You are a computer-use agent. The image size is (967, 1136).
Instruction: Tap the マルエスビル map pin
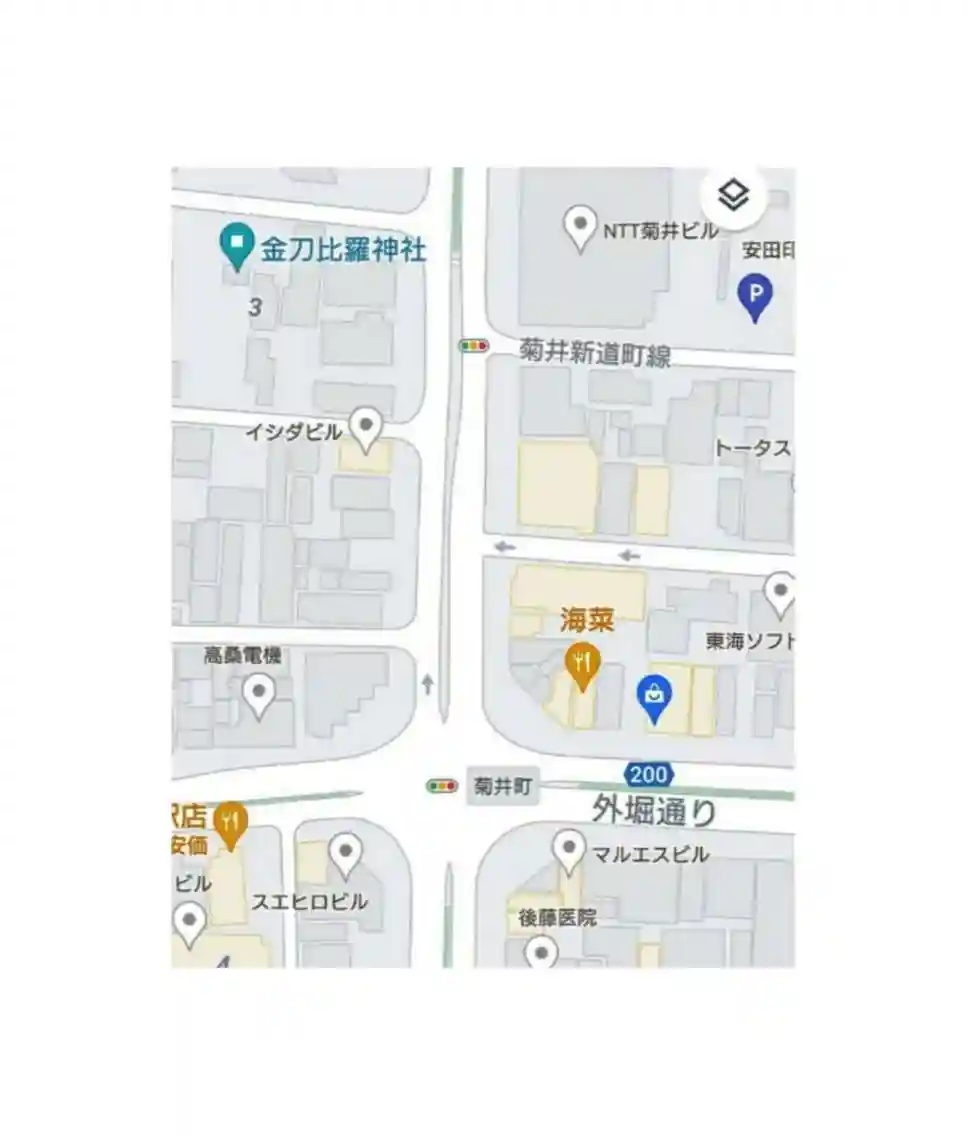(x=569, y=851)
